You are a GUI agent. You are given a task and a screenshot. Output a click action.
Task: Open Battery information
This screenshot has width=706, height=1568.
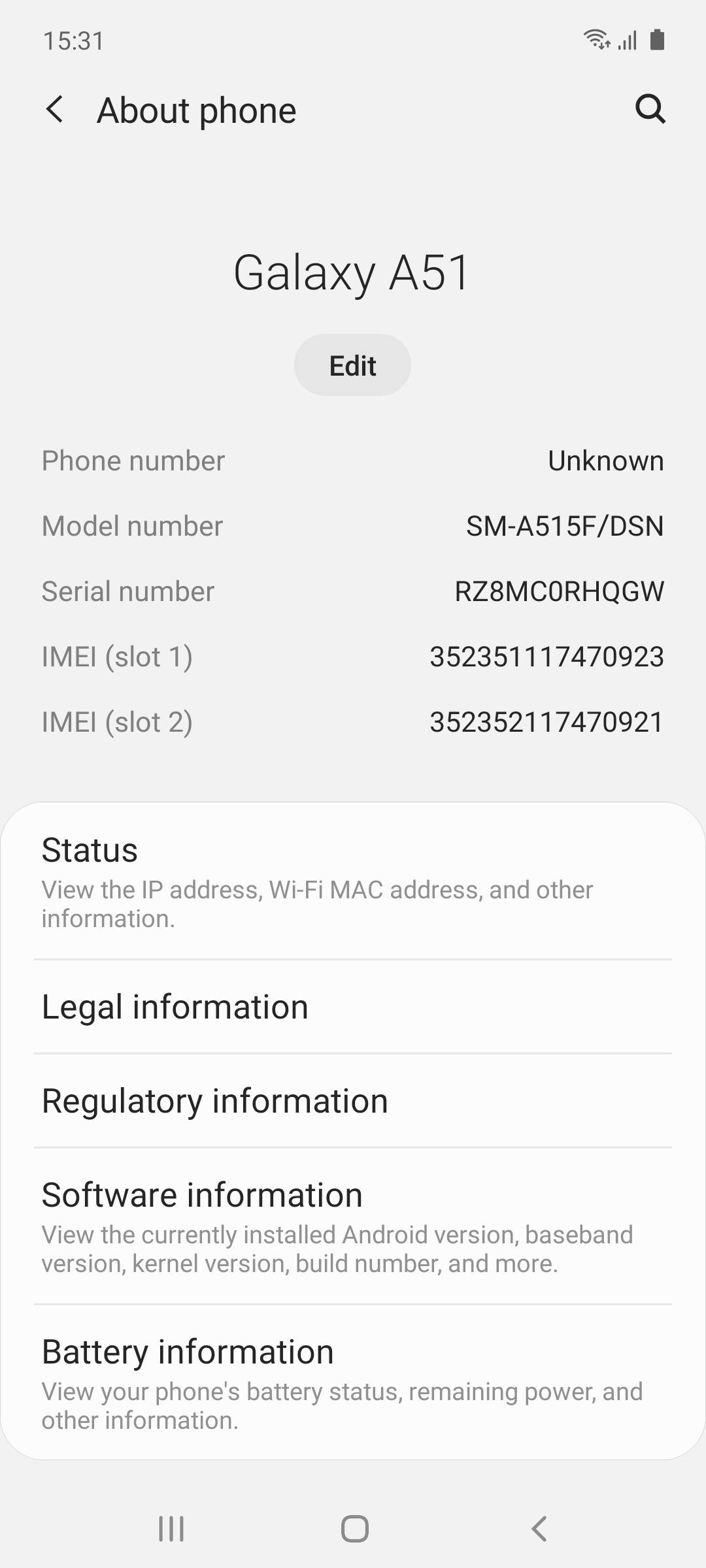coord(353,1383)
